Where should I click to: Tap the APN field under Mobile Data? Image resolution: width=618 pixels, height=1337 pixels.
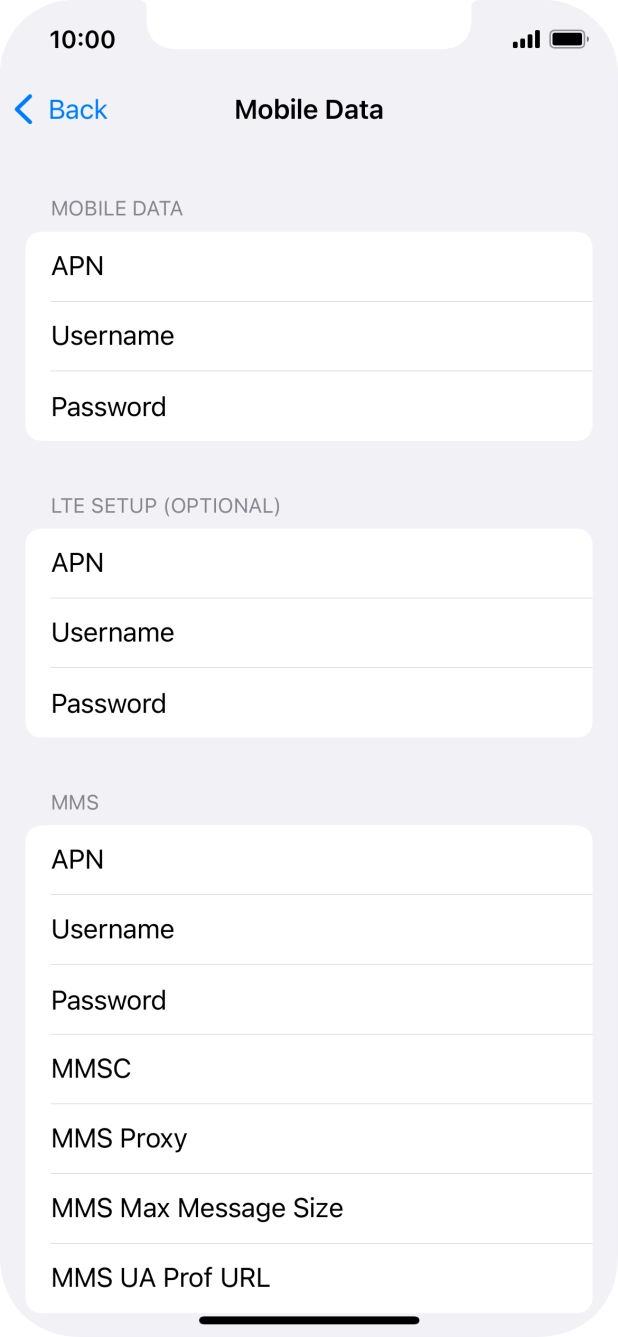tap(309, 267)
